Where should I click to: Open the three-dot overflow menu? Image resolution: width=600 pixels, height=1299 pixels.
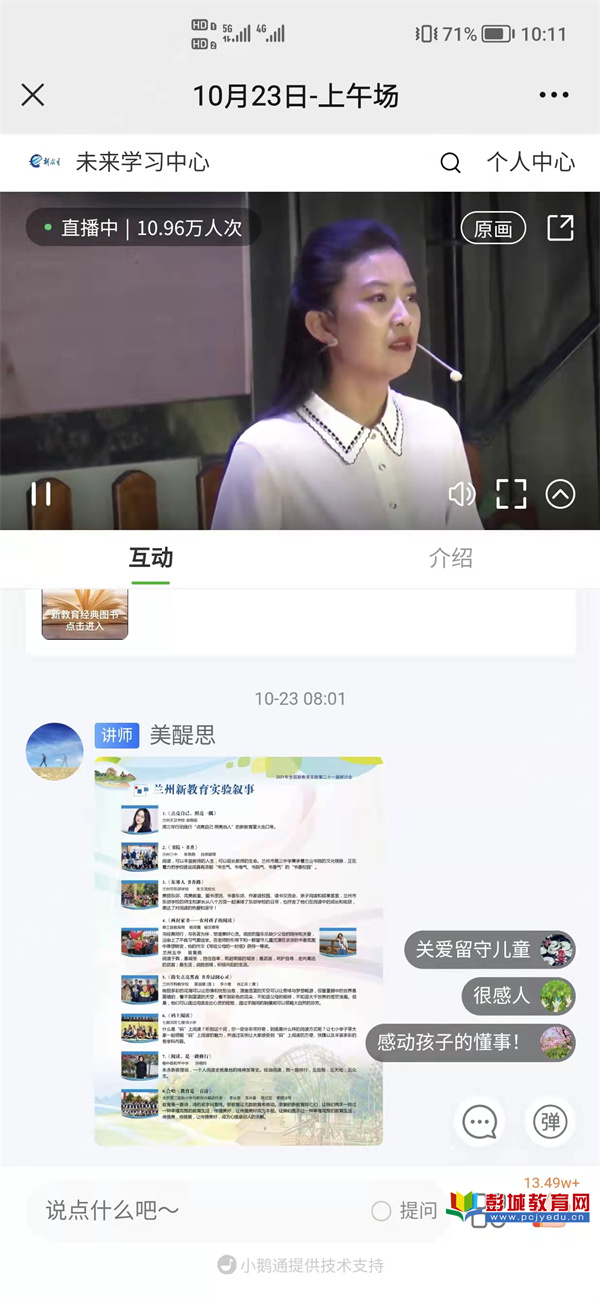pyautogui.click(x=553, y=95)
